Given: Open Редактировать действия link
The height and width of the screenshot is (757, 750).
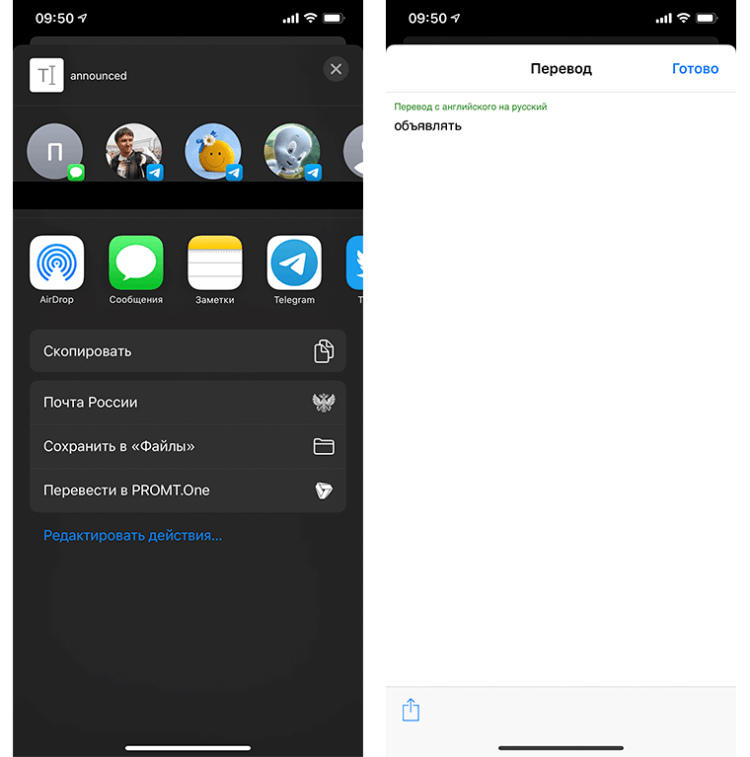Looking at the screenshot, I should (x=133, y=535).
